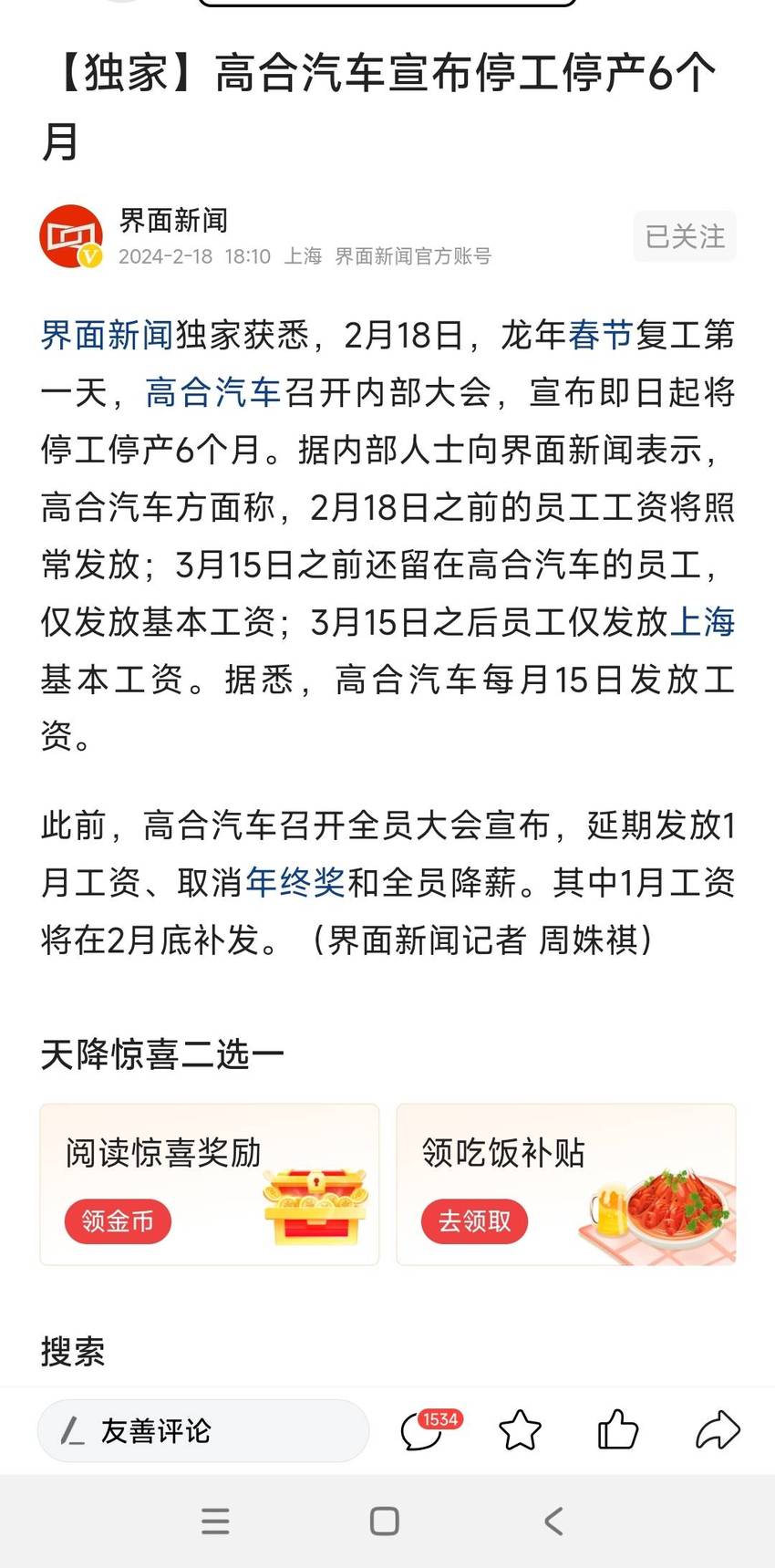Screen dimensions: 775x1568
Task: Share this article
Action: point(718,1429)
